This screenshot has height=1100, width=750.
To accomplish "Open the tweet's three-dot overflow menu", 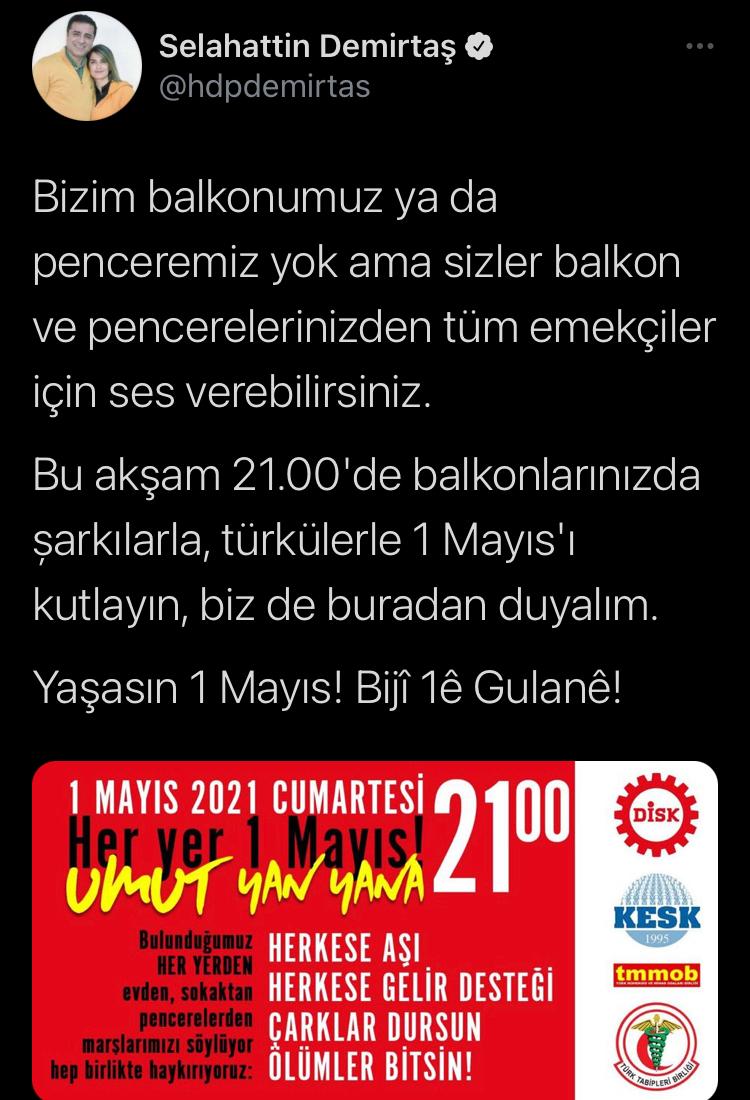I will click(x=698, y=47).
